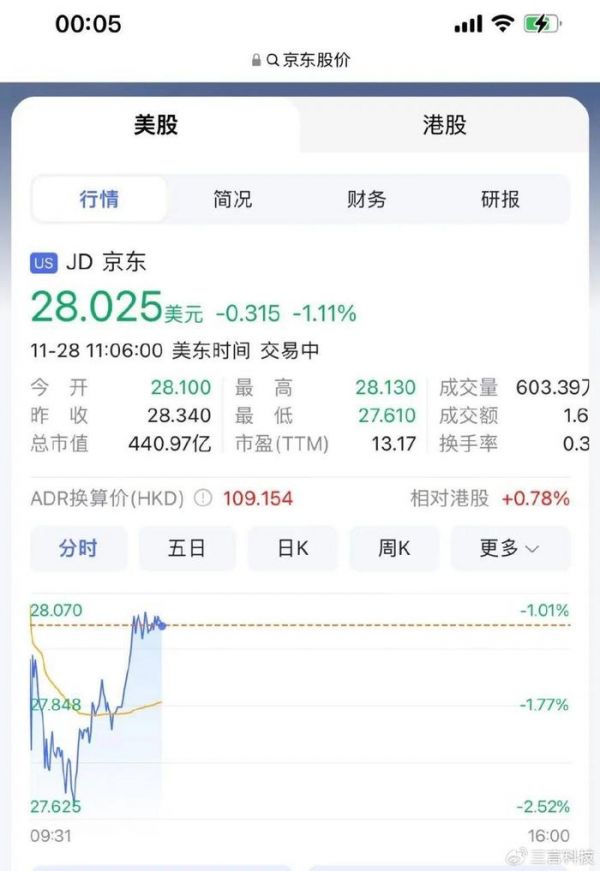Select the 行情 segment
This screenshot has width=600, height=871.
coord(99,199)
